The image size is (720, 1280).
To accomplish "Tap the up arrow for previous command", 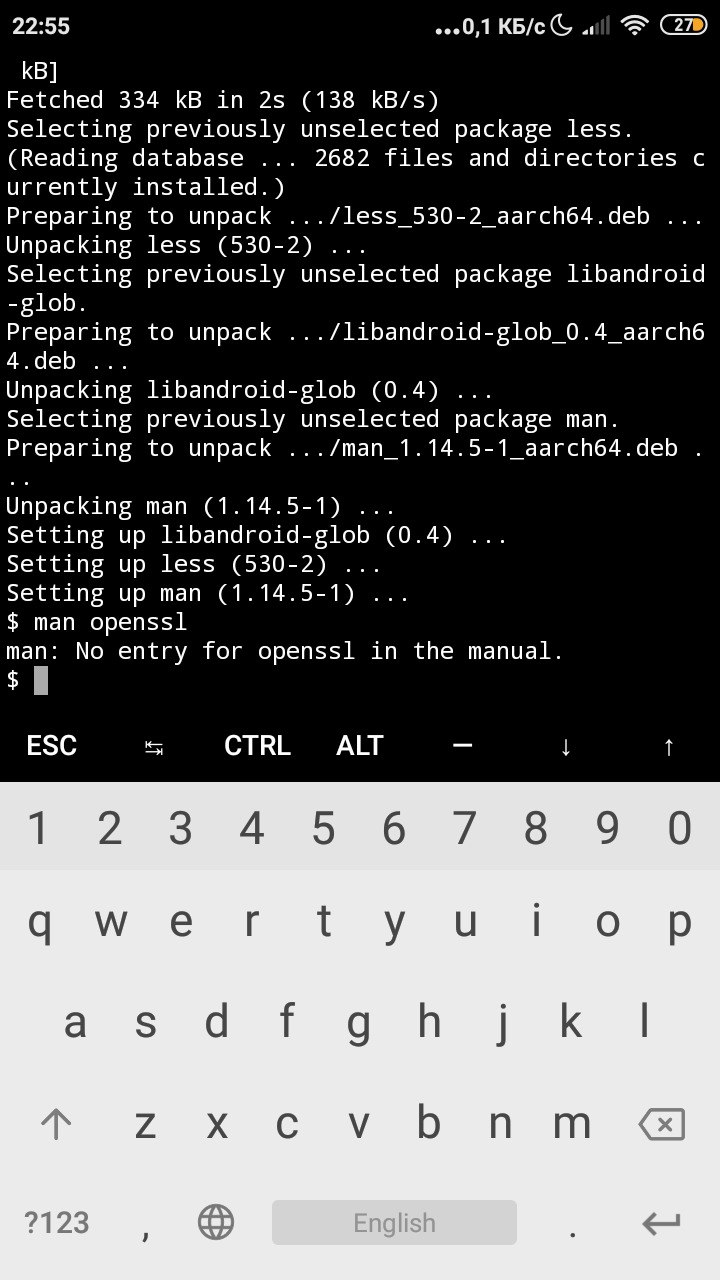I will (669, 745).
